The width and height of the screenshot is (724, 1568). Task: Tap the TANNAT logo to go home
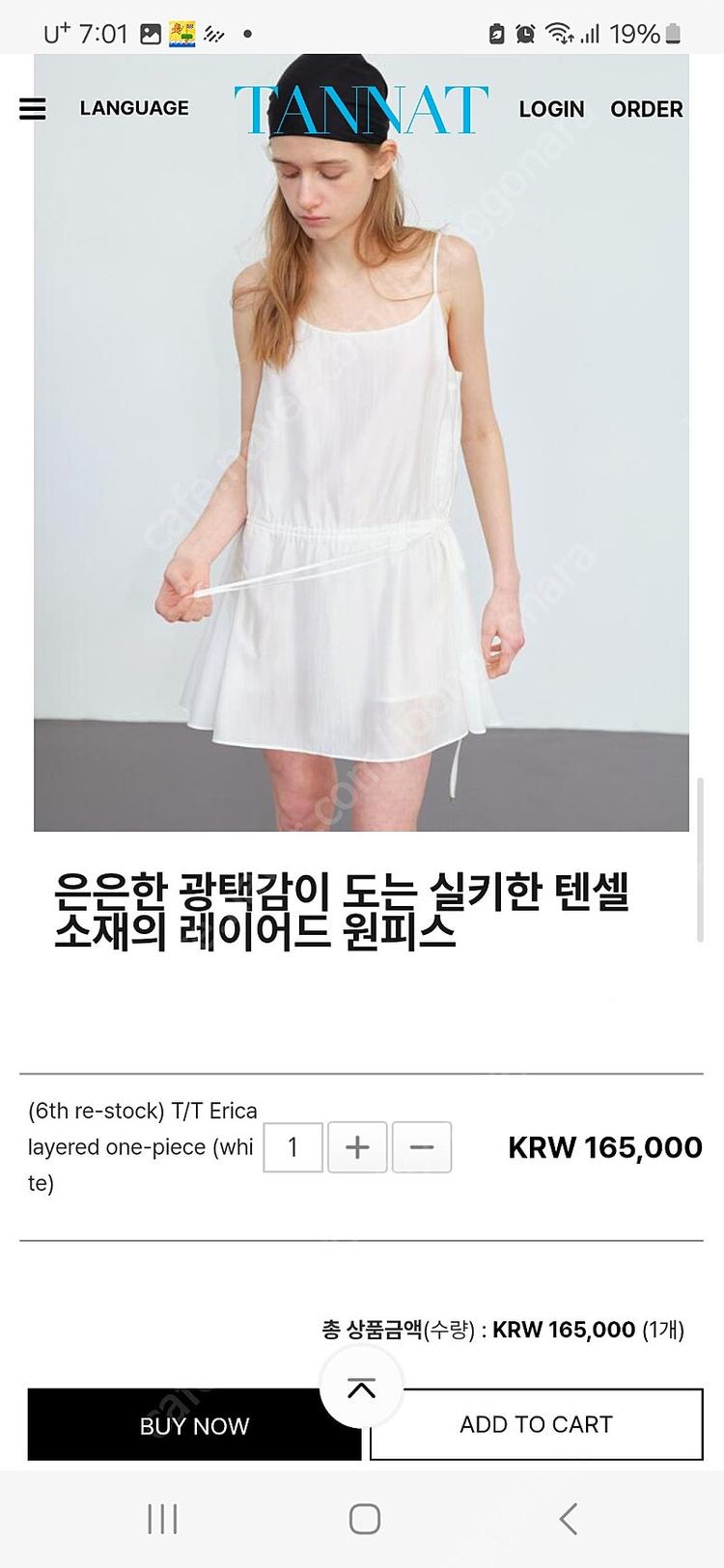tap(359, 109)
